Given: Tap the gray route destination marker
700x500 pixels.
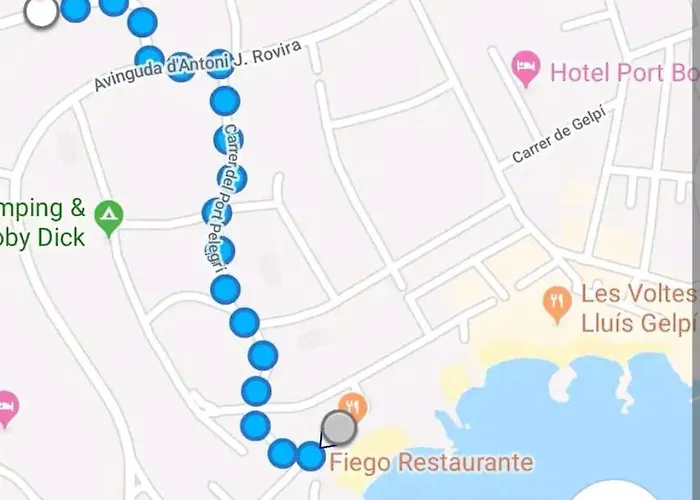Looking at the screenshot, I should pos(340,427).
